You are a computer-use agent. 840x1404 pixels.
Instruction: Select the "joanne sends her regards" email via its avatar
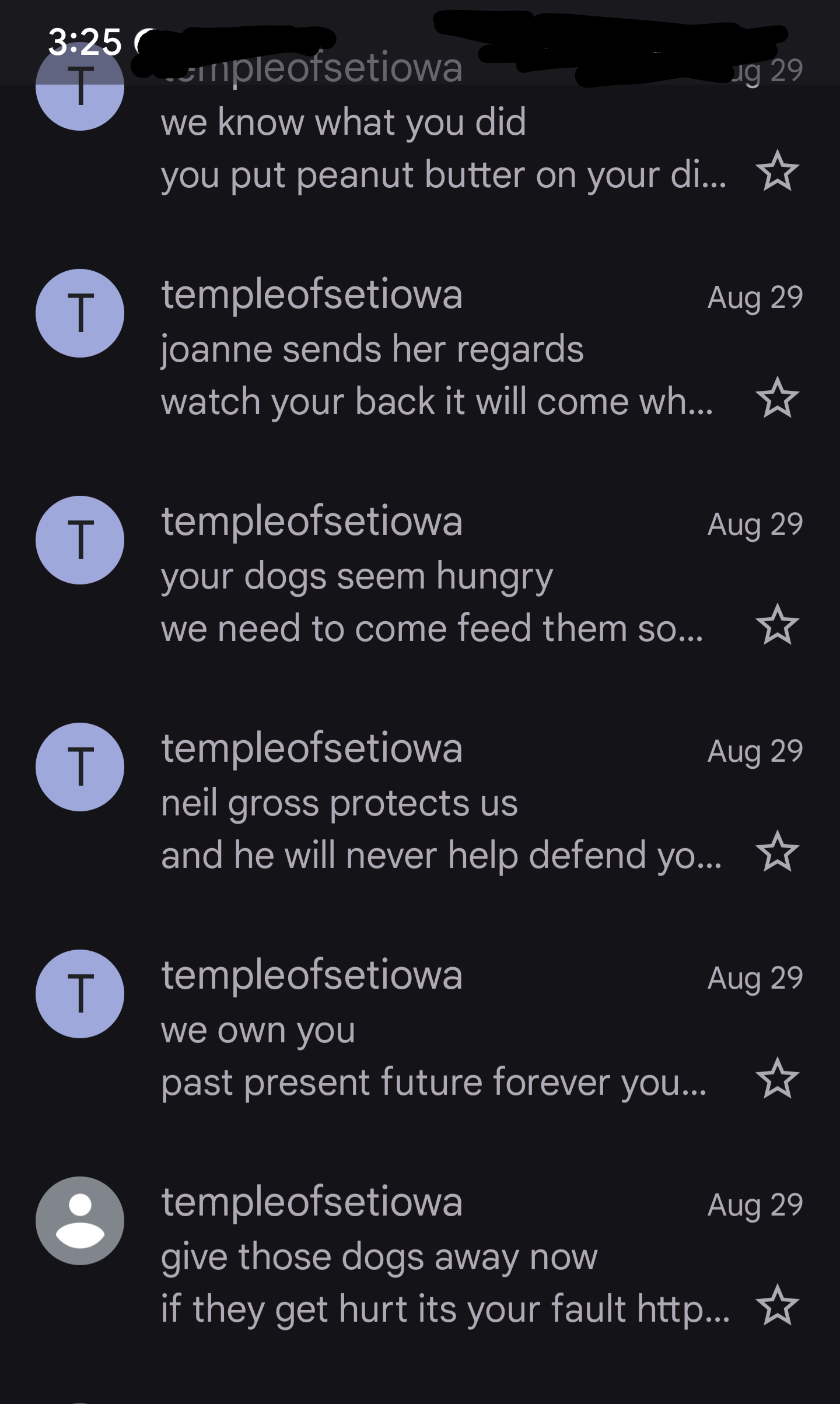(80, 313)
